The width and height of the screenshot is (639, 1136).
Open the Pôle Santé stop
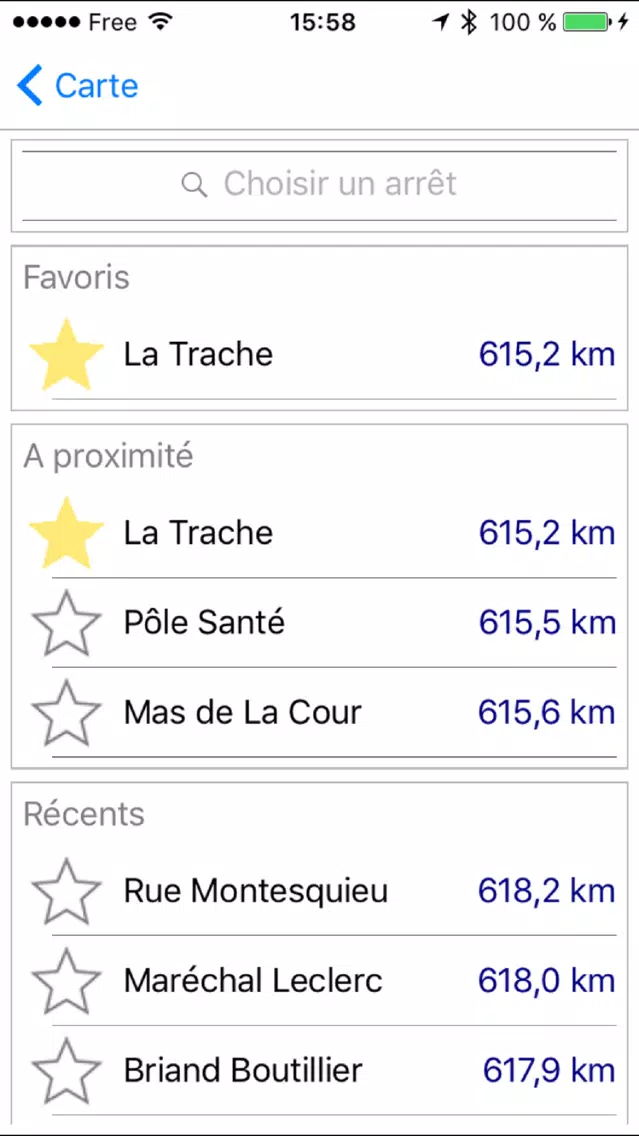click(x=320, y=623)
